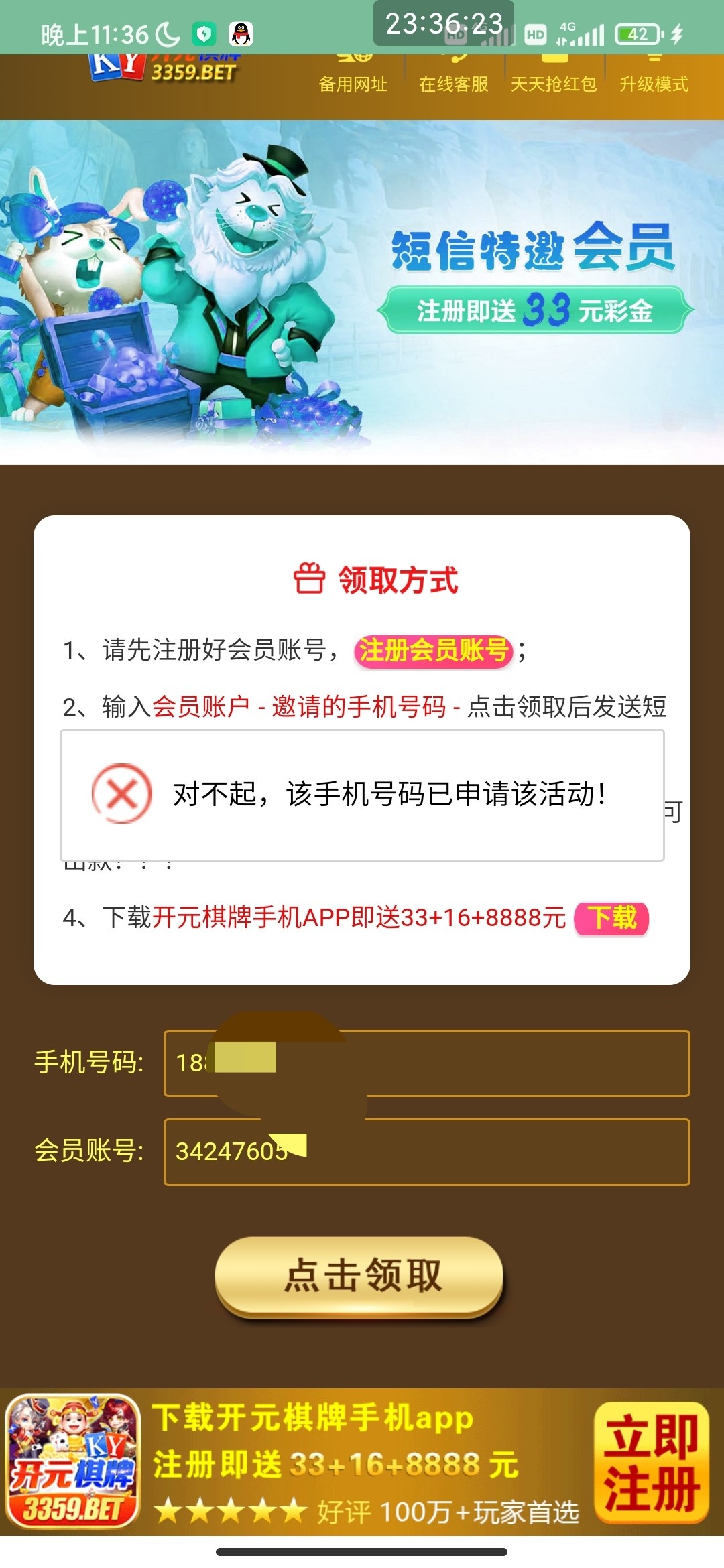
Task: Tap the pink 下载 button
Action: point(611,918)
